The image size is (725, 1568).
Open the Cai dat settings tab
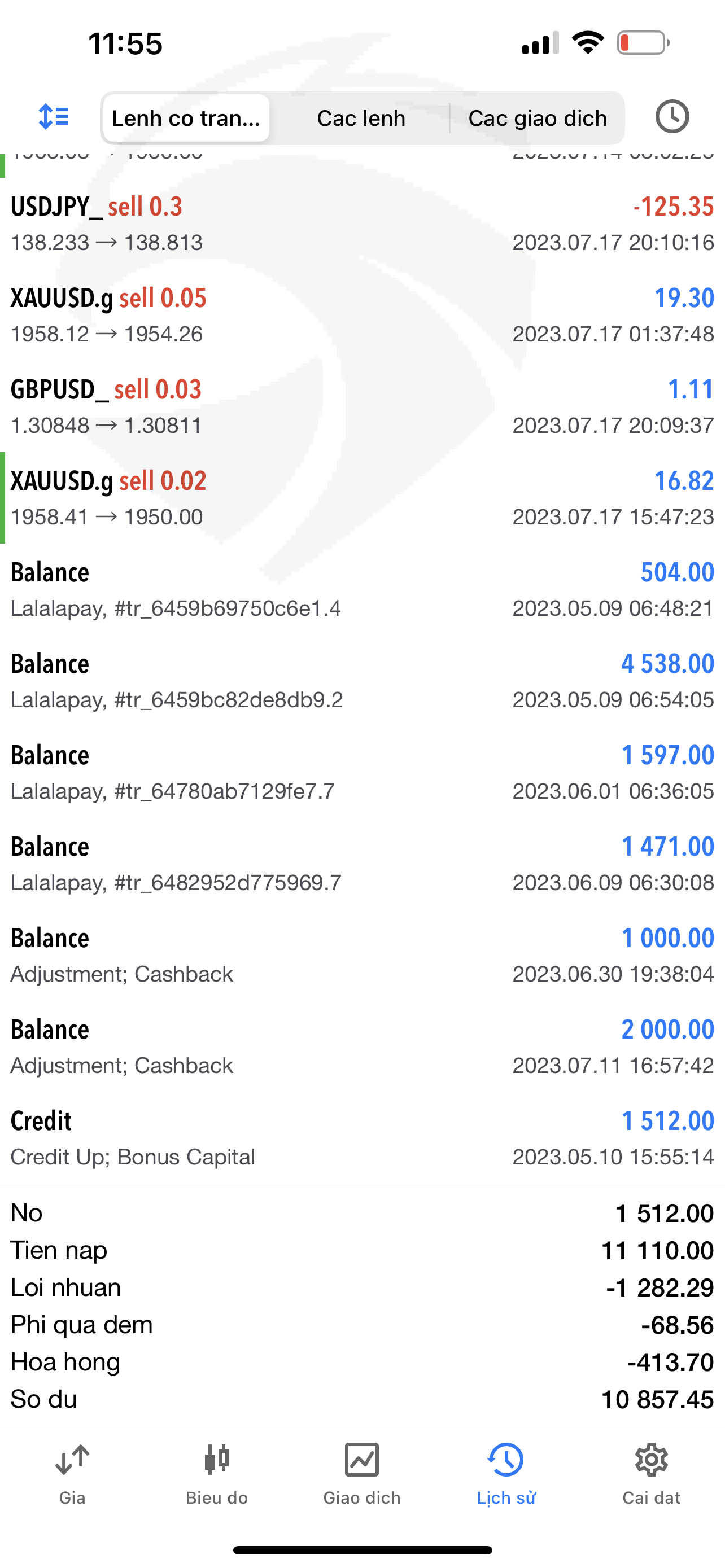652,1473
